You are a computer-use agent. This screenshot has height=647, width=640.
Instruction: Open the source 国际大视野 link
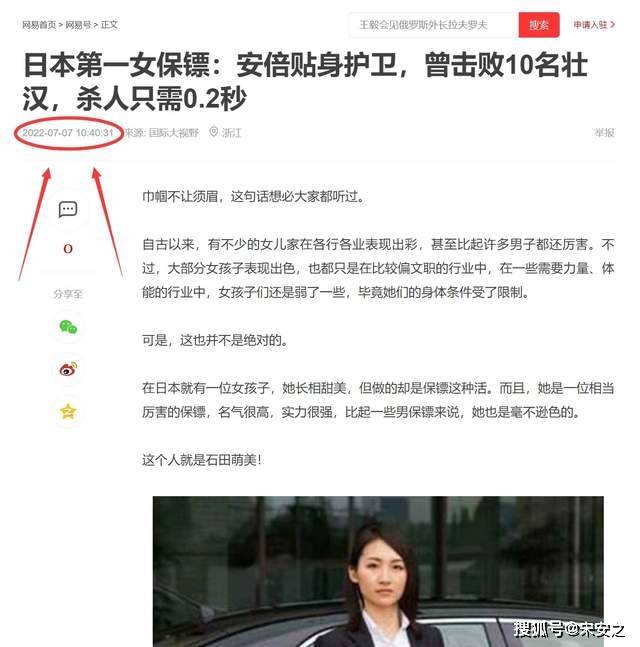click(172, 132)
